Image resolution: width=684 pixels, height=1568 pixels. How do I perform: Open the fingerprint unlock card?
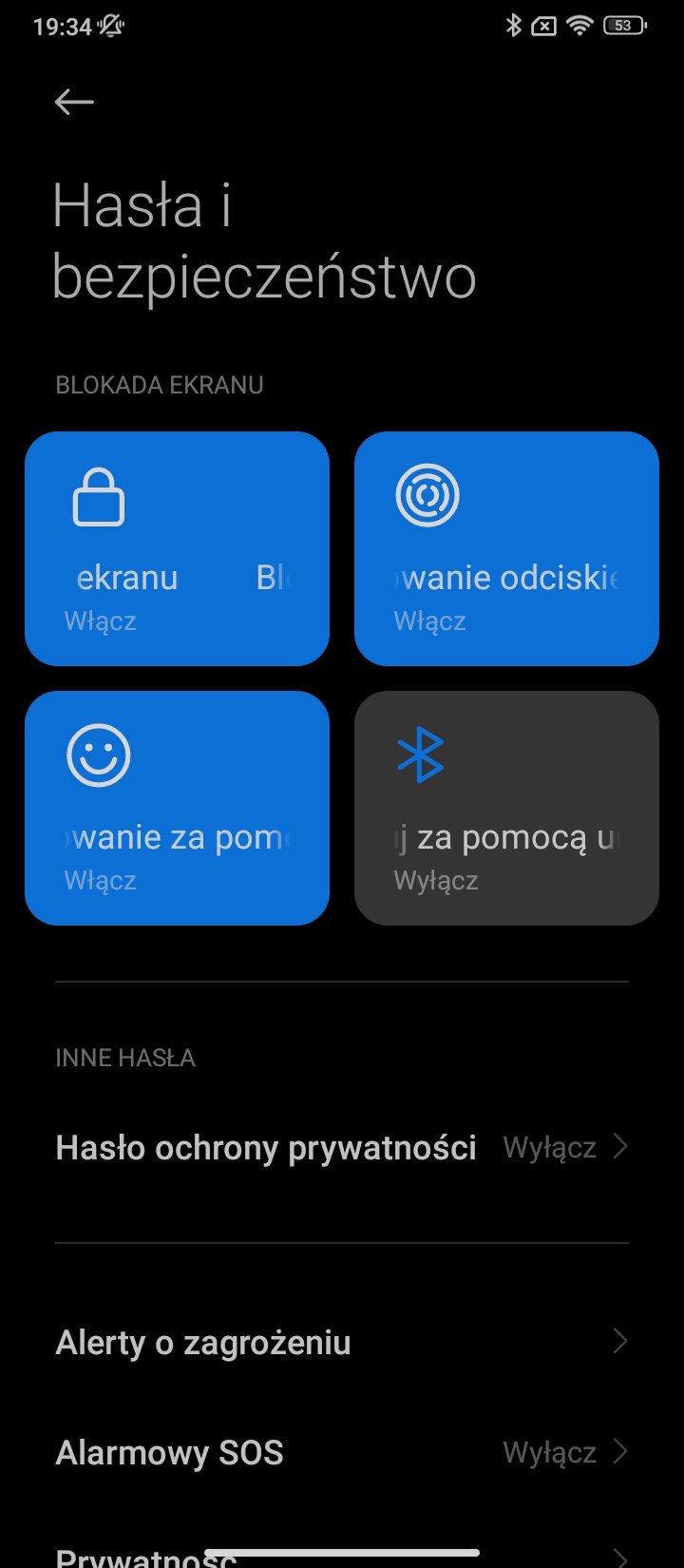506,548
